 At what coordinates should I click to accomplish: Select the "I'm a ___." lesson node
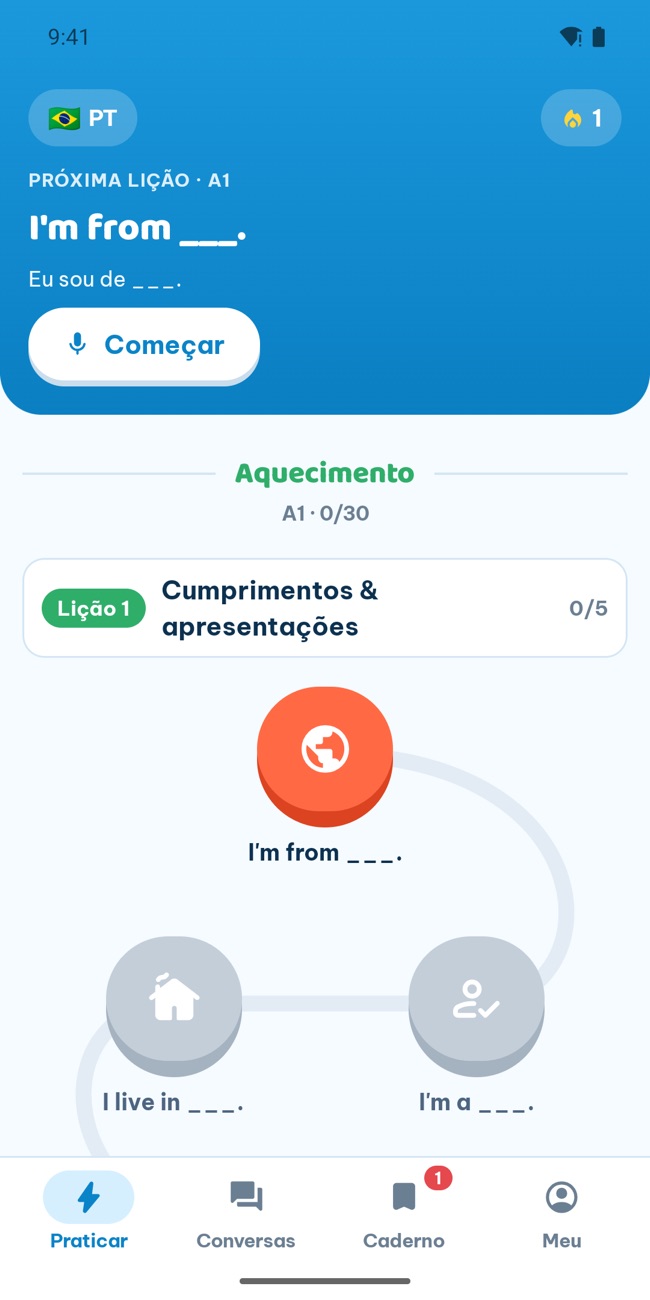pos(476,1004)
